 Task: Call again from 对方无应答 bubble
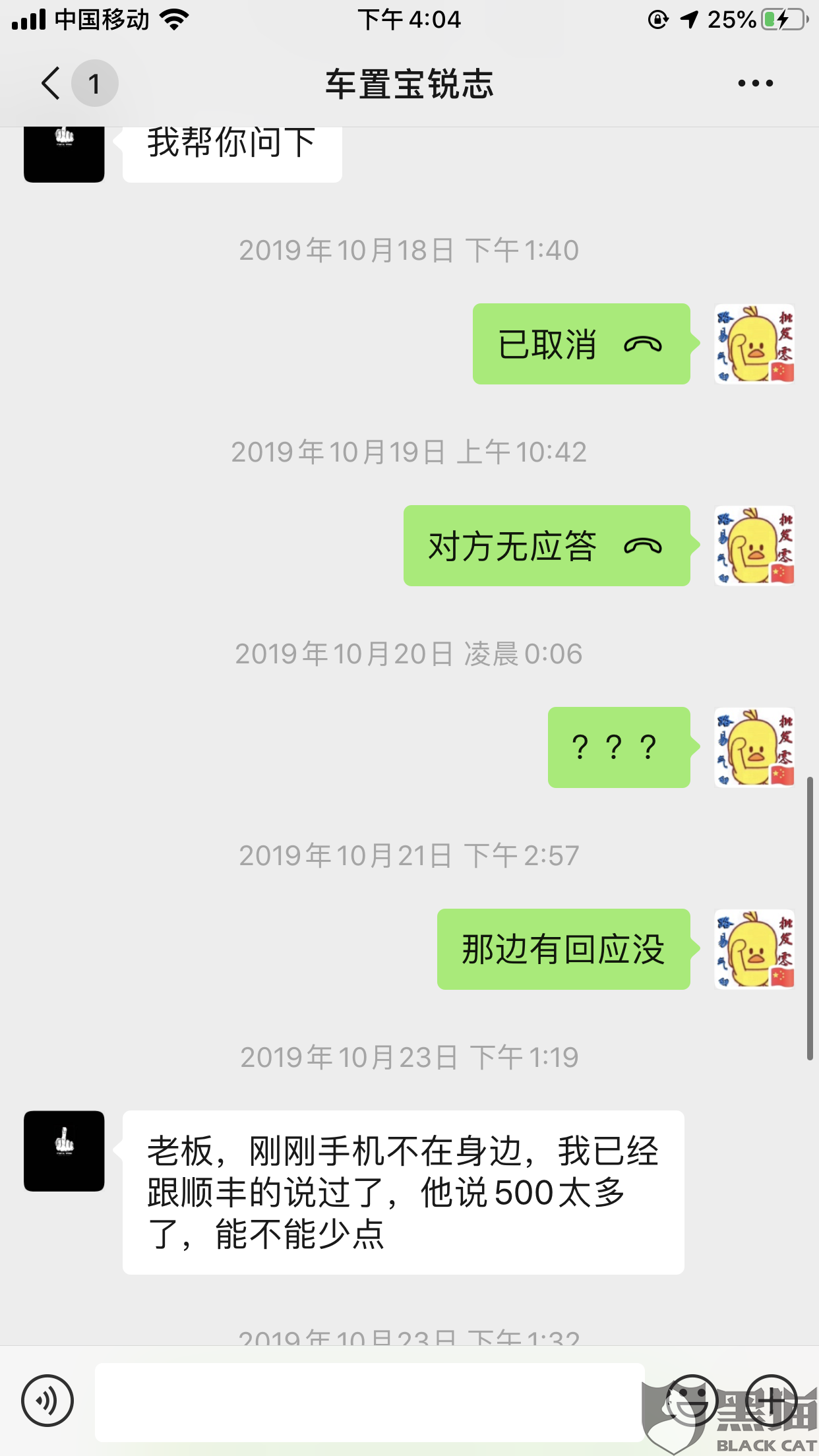547,546
